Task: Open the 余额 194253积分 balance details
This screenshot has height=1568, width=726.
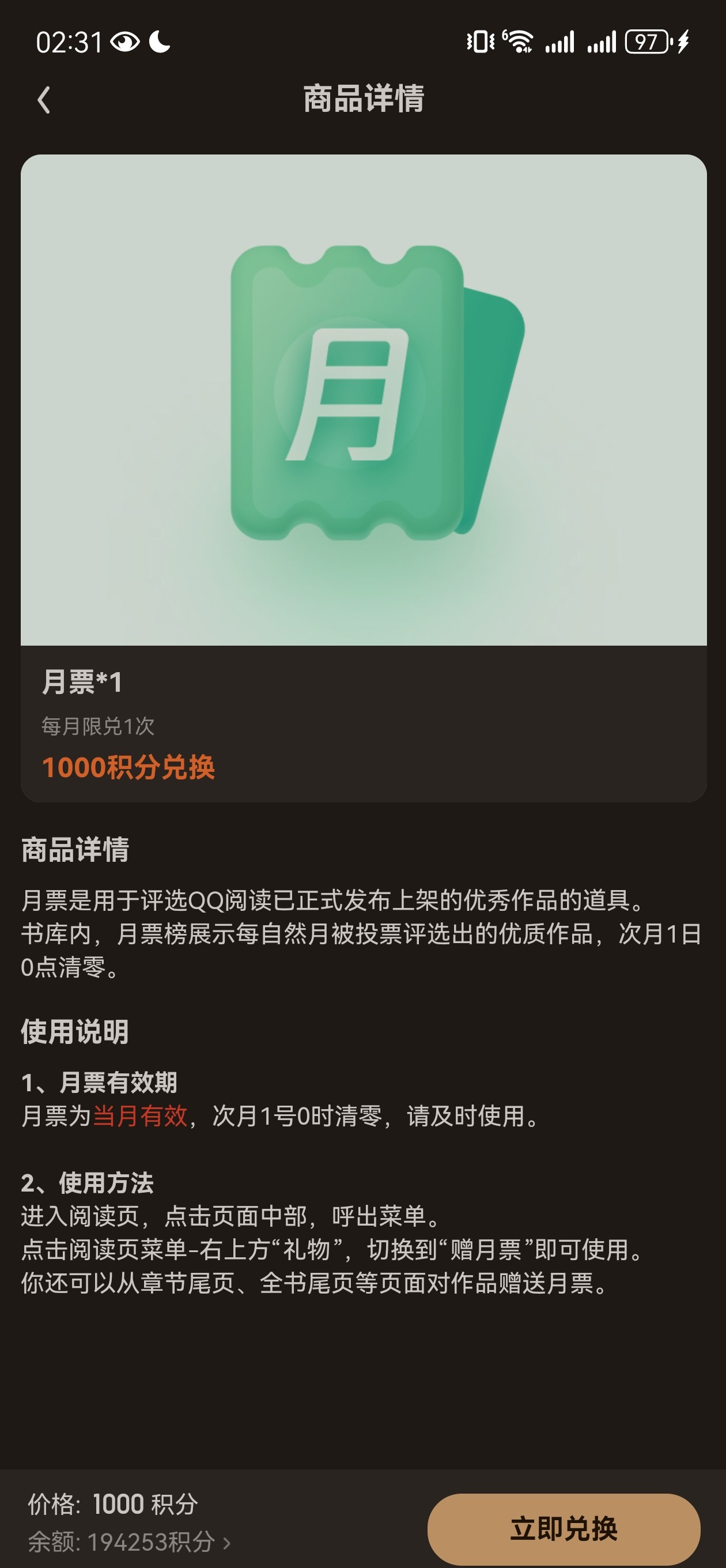Action: tap(129, 1542)
